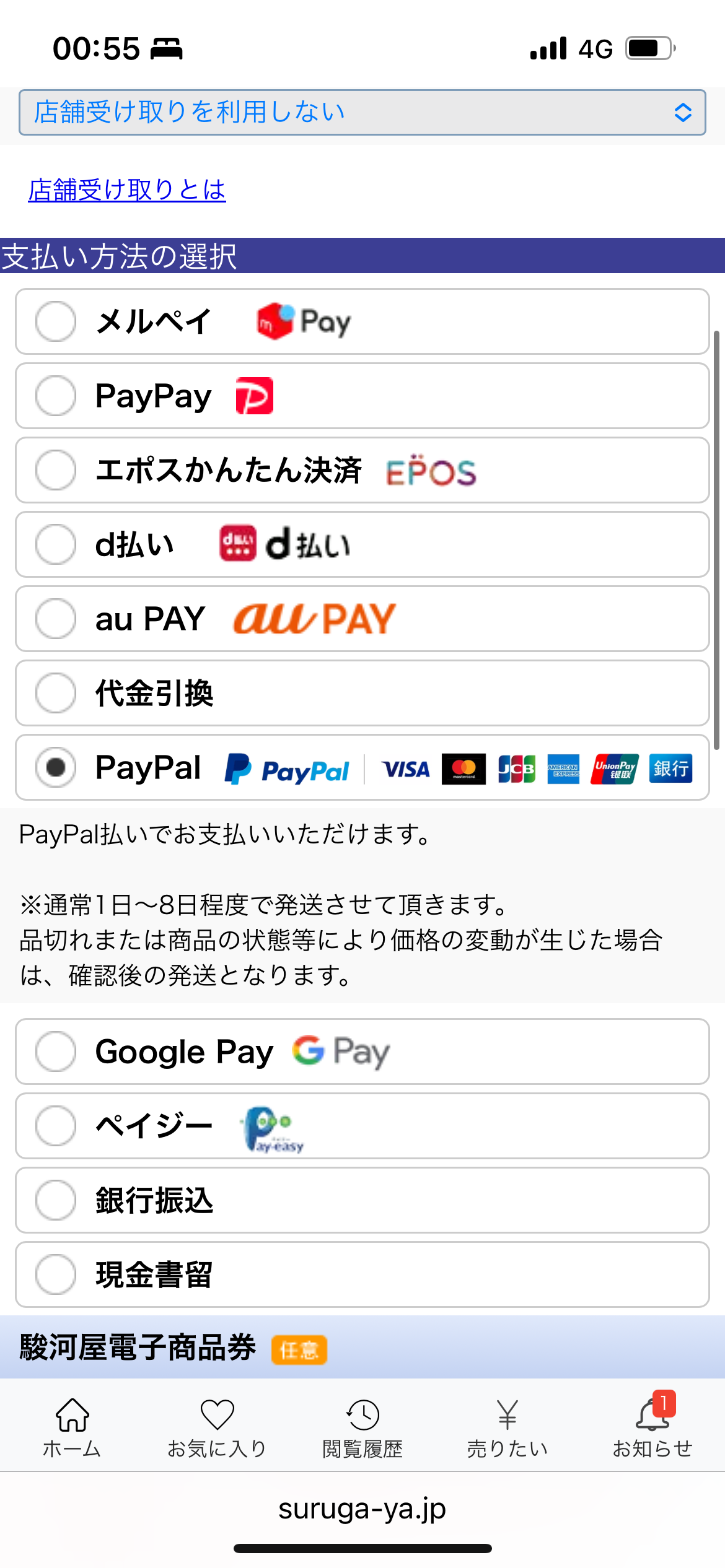The width and height of the screenshot is (725, 1568).
Task: Open the 店舗受け取りとは link
Action: click(126, 189)
